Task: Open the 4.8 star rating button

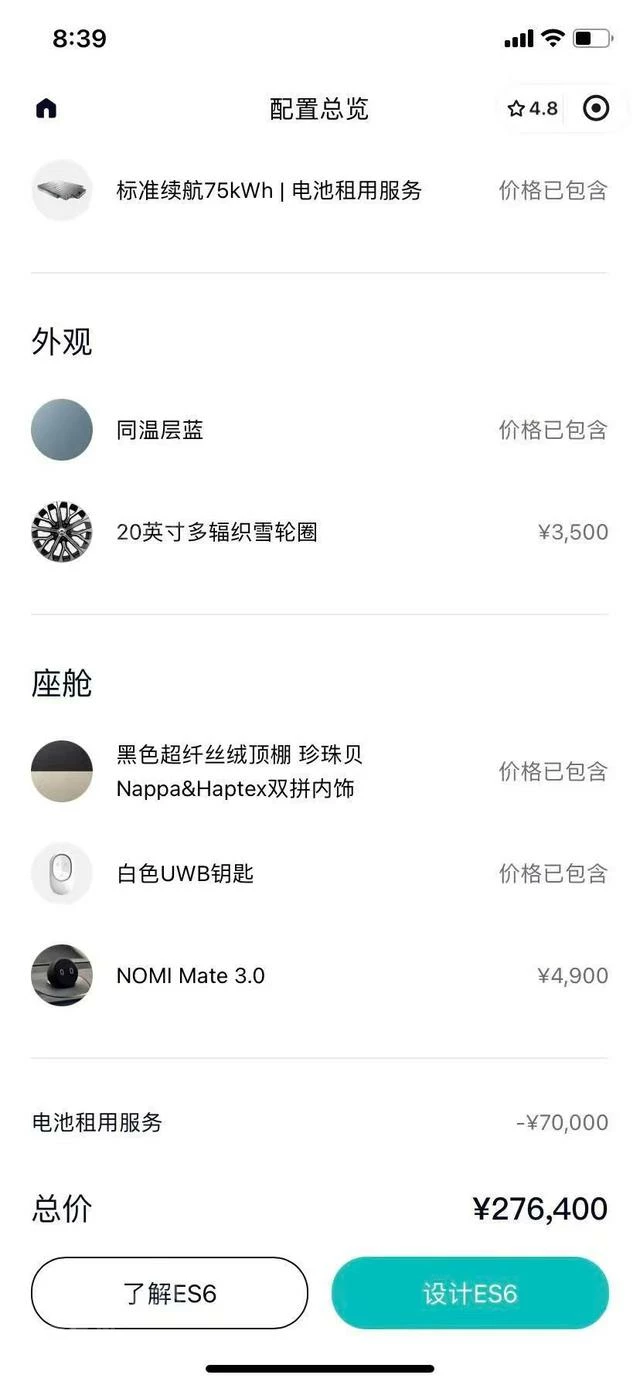Action: 533,108
